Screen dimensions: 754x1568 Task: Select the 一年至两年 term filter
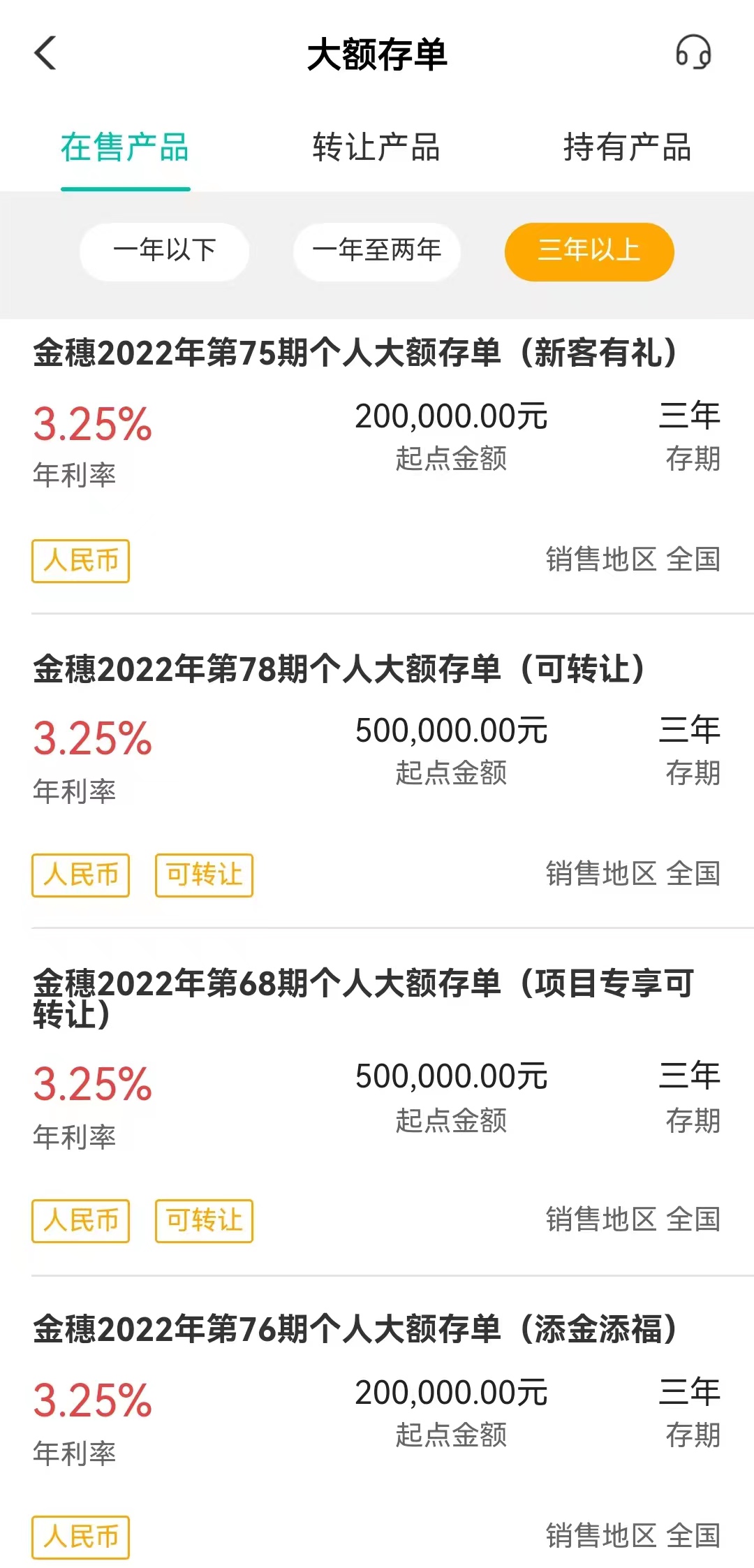pyautogui.click(x=376, y=251)
